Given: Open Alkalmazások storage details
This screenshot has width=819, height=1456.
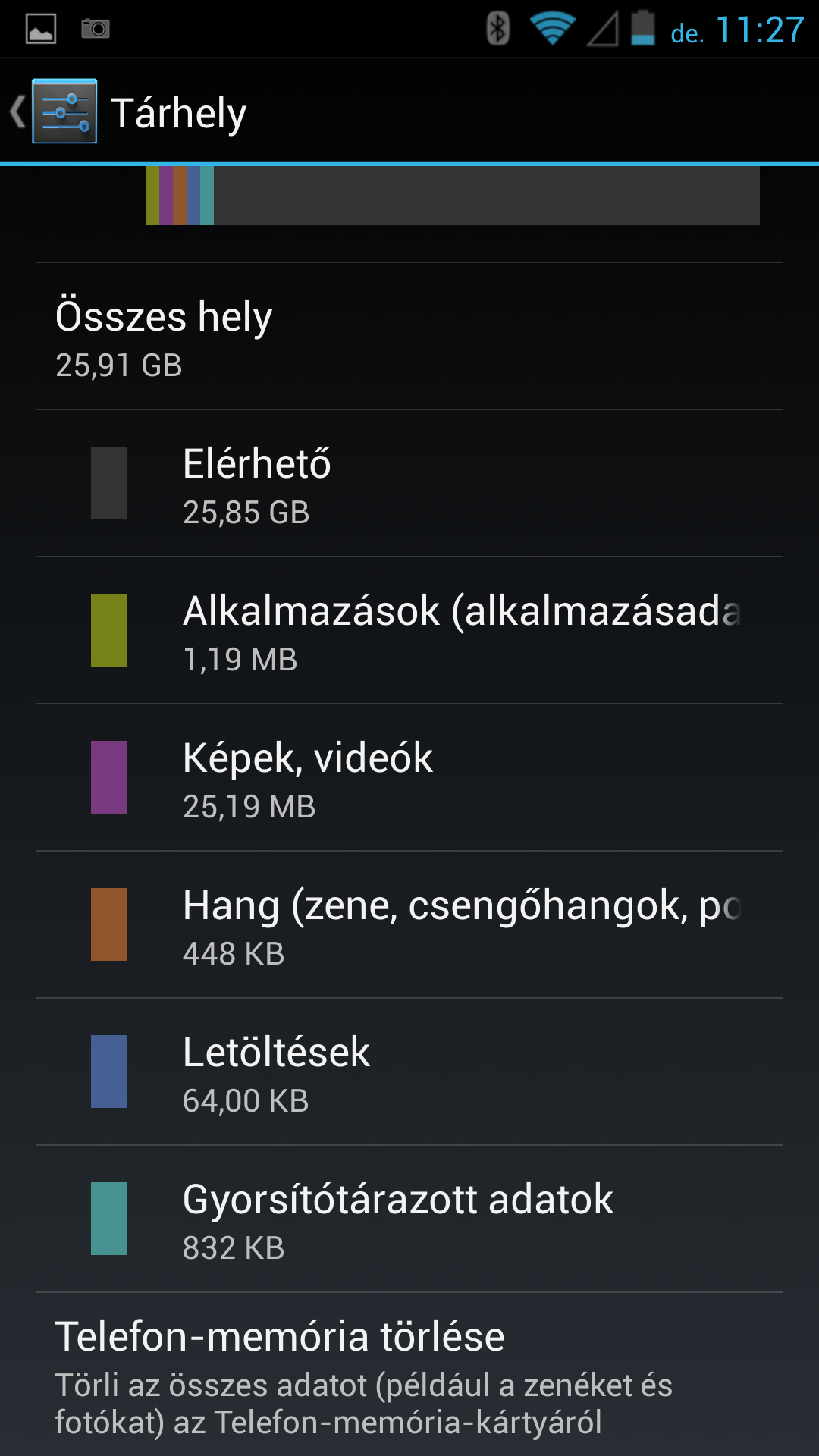Looking at the screenshot, I should [409, 631].
